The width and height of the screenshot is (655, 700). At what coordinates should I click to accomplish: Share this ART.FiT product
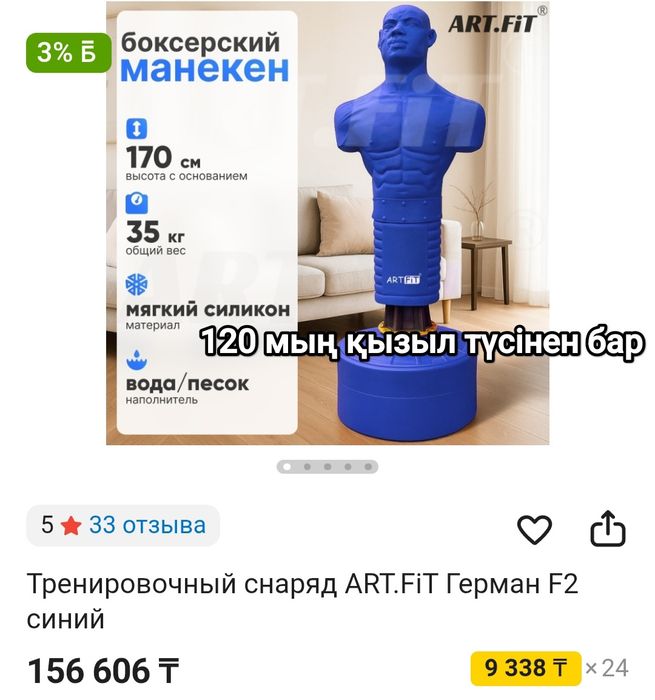pyautogui.click(x=608, y=530)
